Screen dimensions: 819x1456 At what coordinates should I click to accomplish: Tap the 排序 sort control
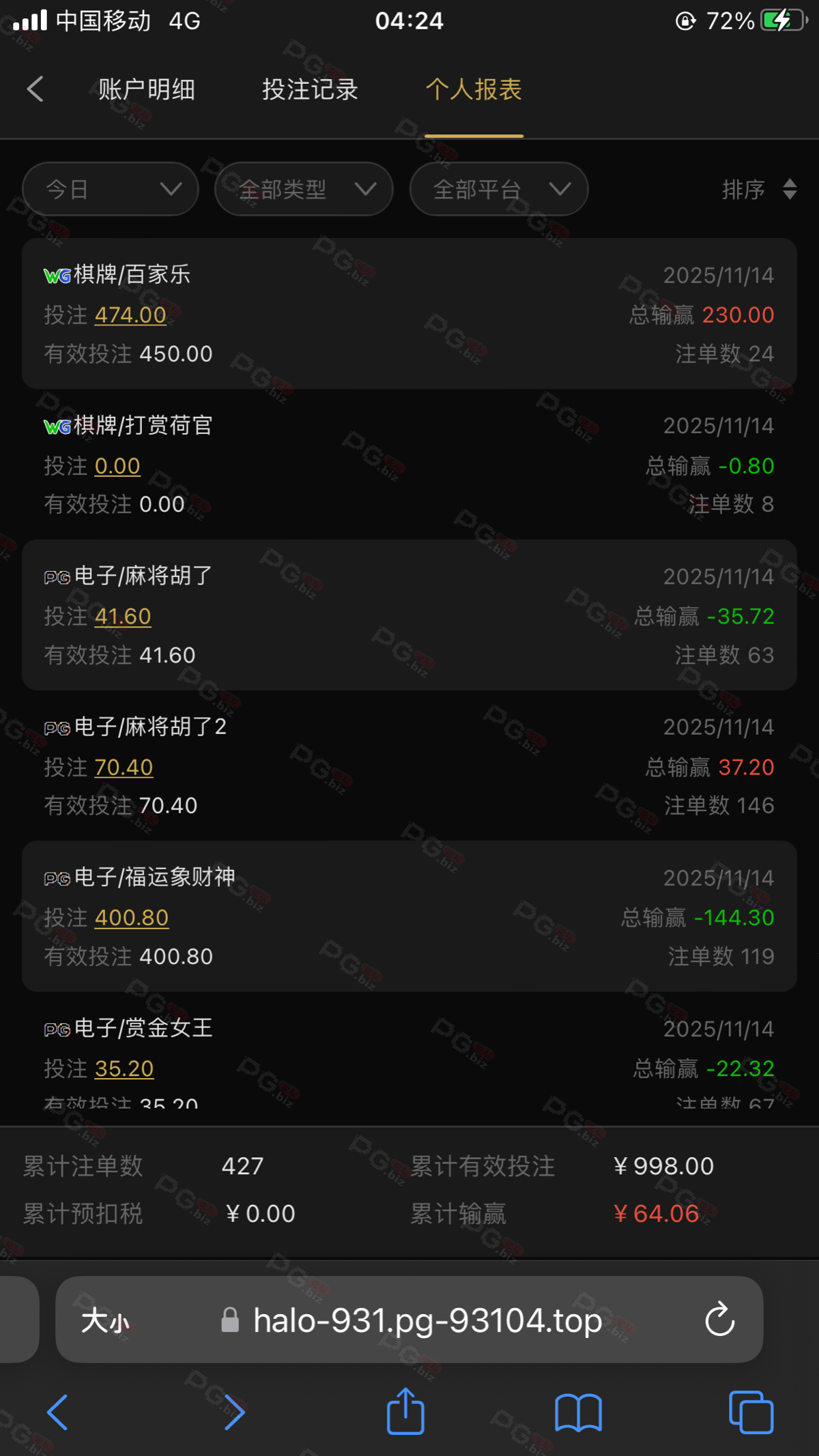pyautogui.click(x=758, y=189)
